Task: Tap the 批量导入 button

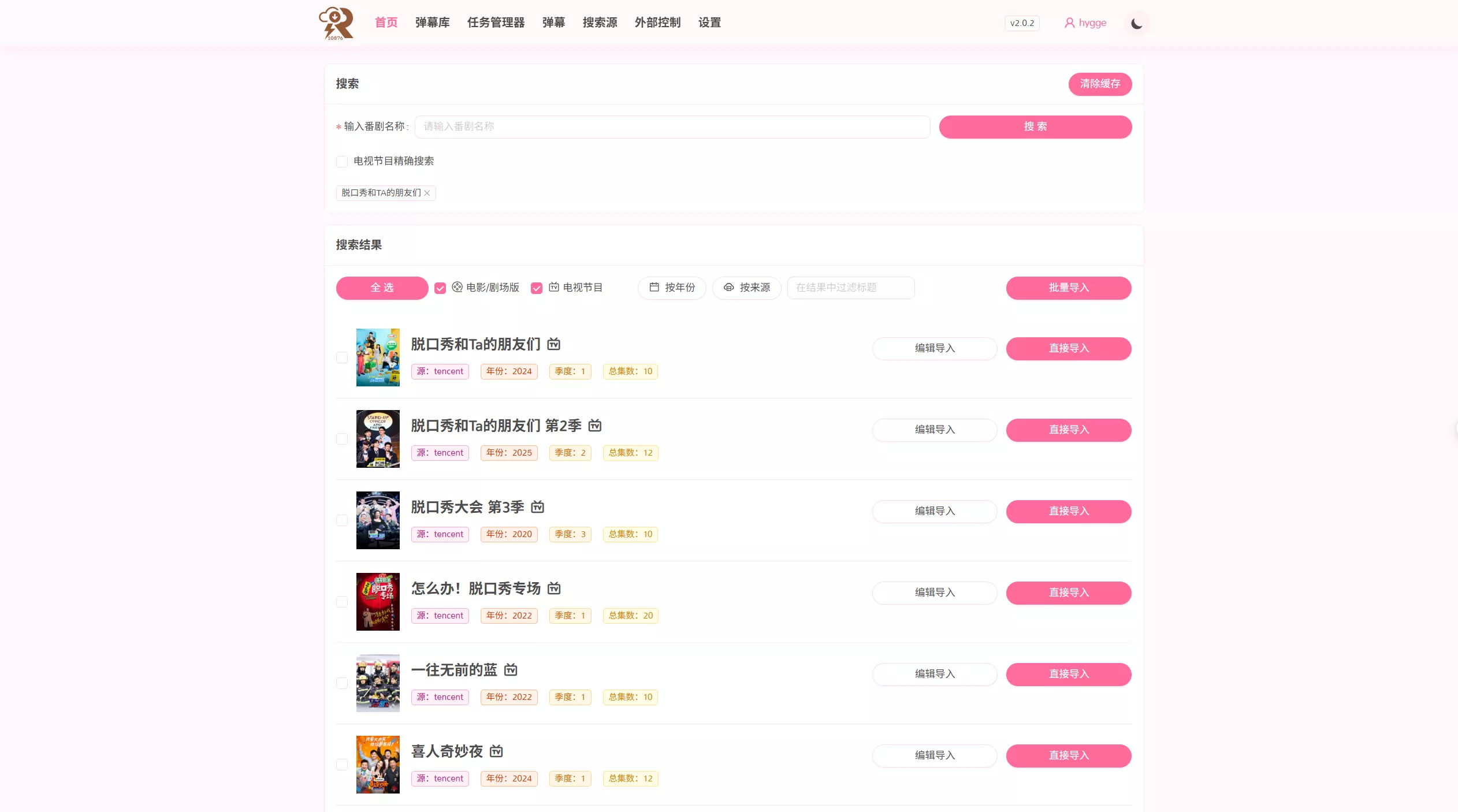Action: click(1068, 288)
